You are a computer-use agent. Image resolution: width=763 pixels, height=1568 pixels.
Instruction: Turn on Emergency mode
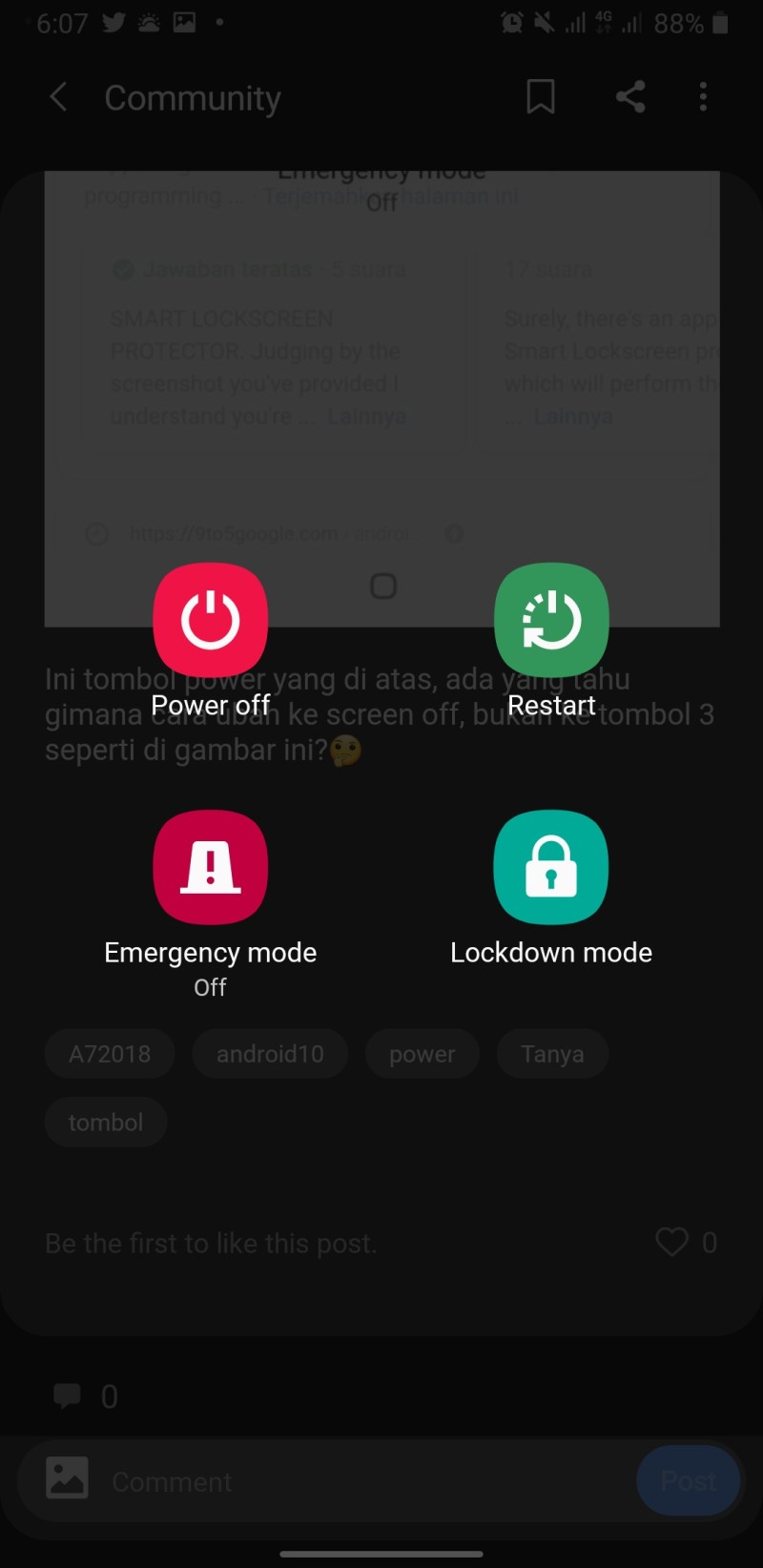tap(210, 867)
